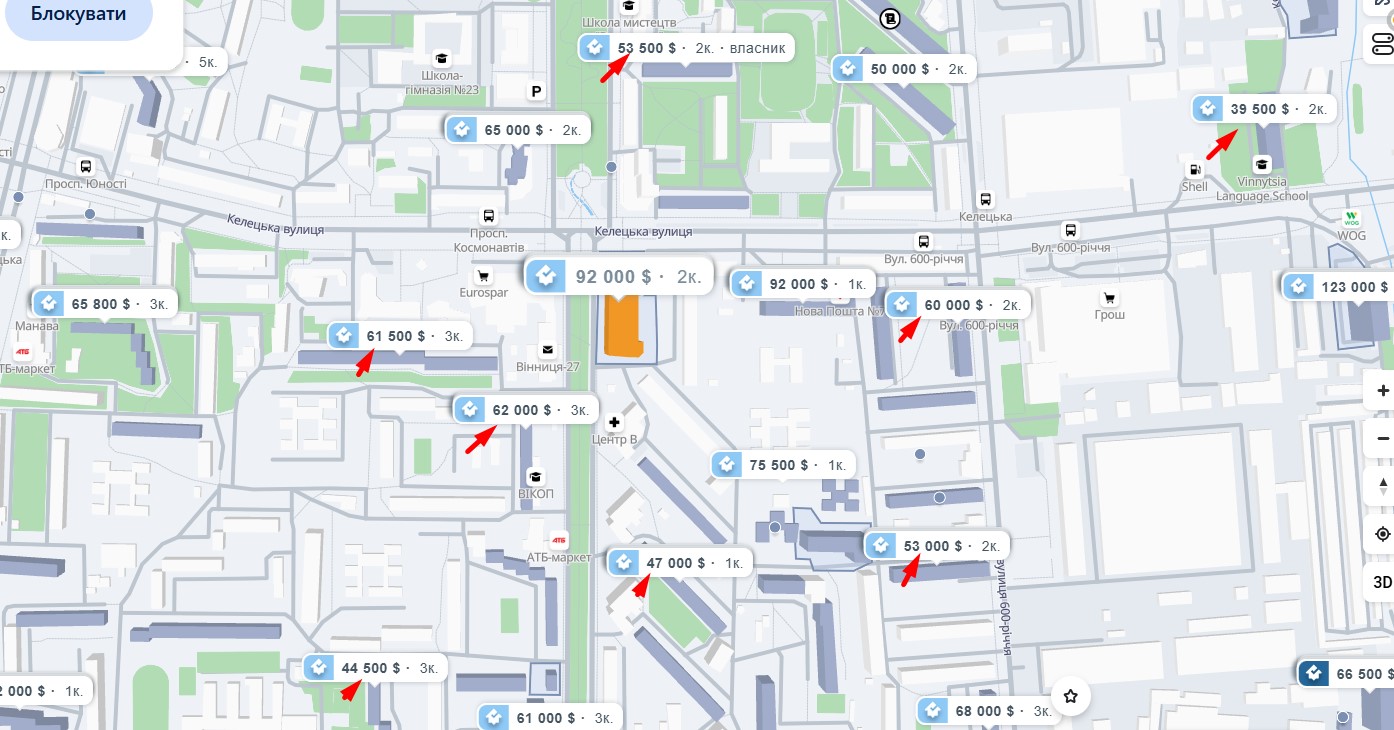Zoom in the map with plus
The width and height of the screenshot is (1394, 730).
[1382, 391]
